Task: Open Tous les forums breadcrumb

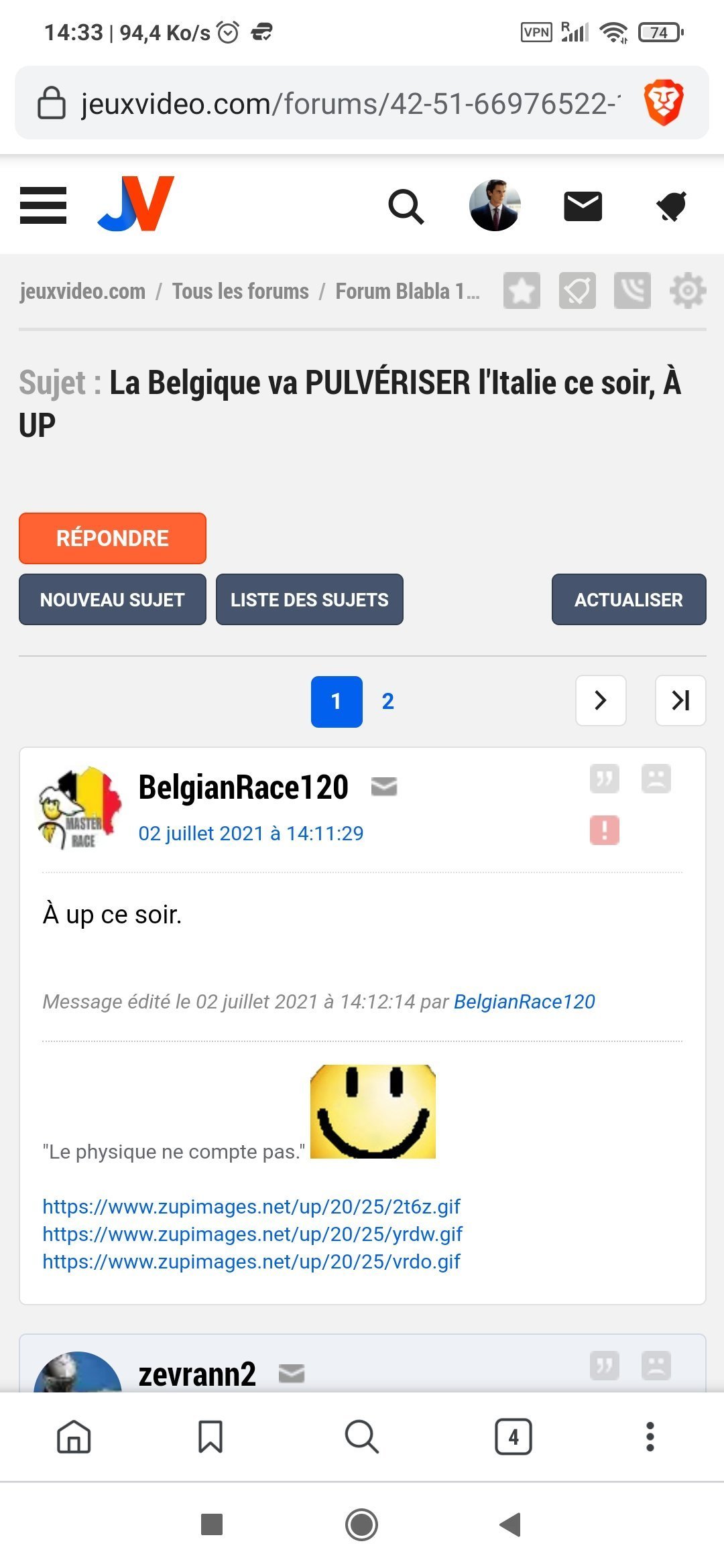Action: 240,291
